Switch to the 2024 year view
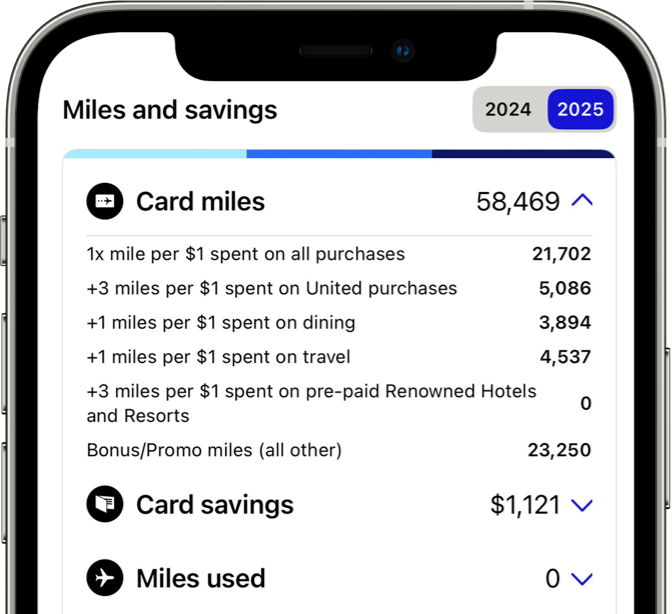The height and width of the screenshot is (614, 672). point(509,110)
